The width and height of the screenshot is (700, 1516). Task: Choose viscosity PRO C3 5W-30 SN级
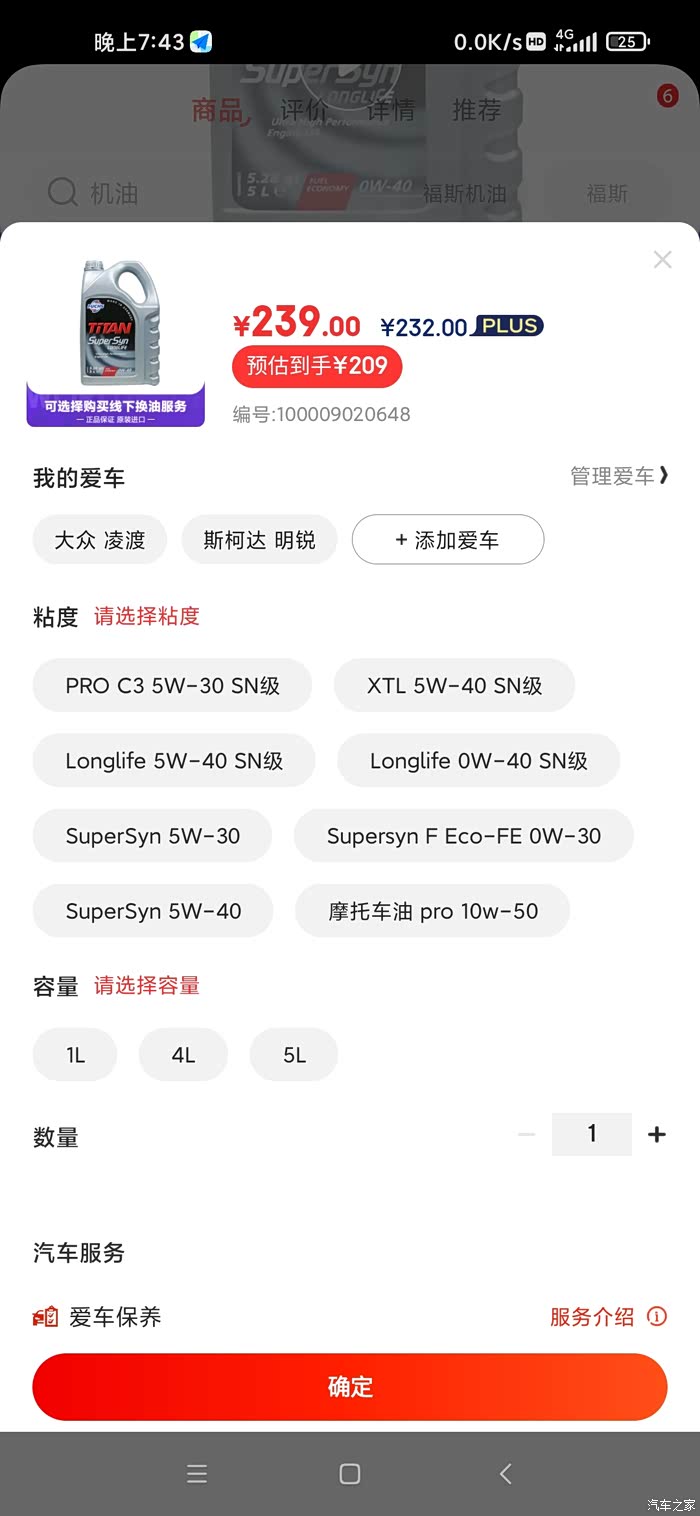click(x=172, y=686)
